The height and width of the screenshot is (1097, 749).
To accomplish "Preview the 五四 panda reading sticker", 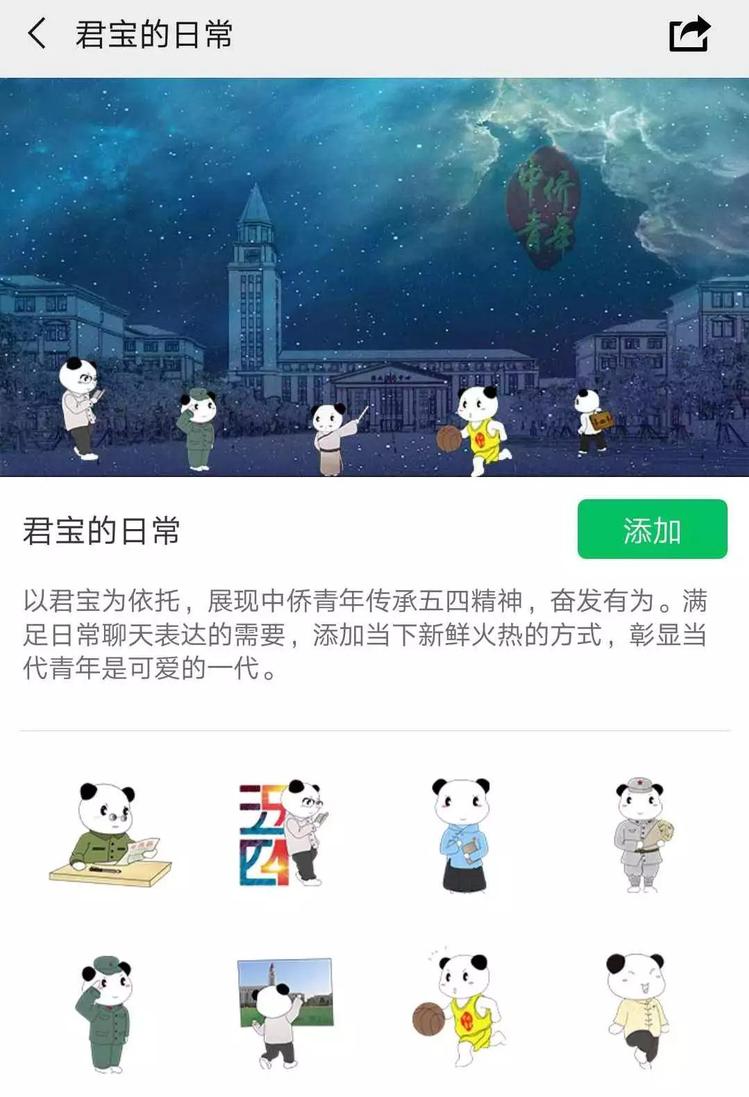I will pyautogui.click(x=283, y=833).
